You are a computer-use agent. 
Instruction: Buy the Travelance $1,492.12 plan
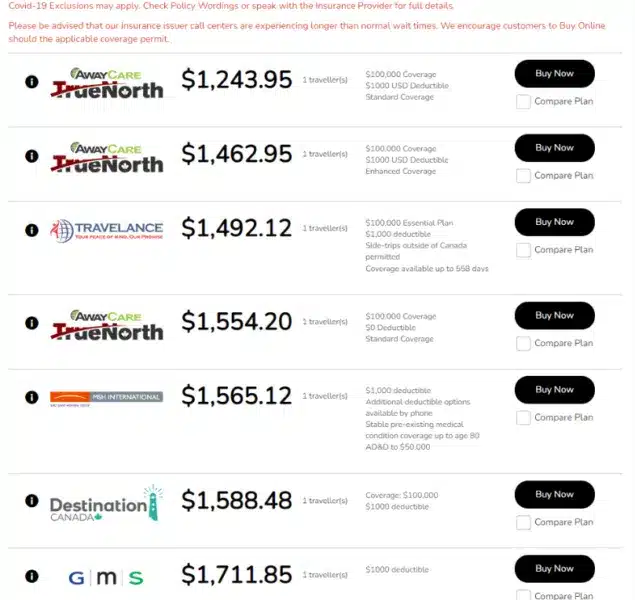(x=554, y=222)
